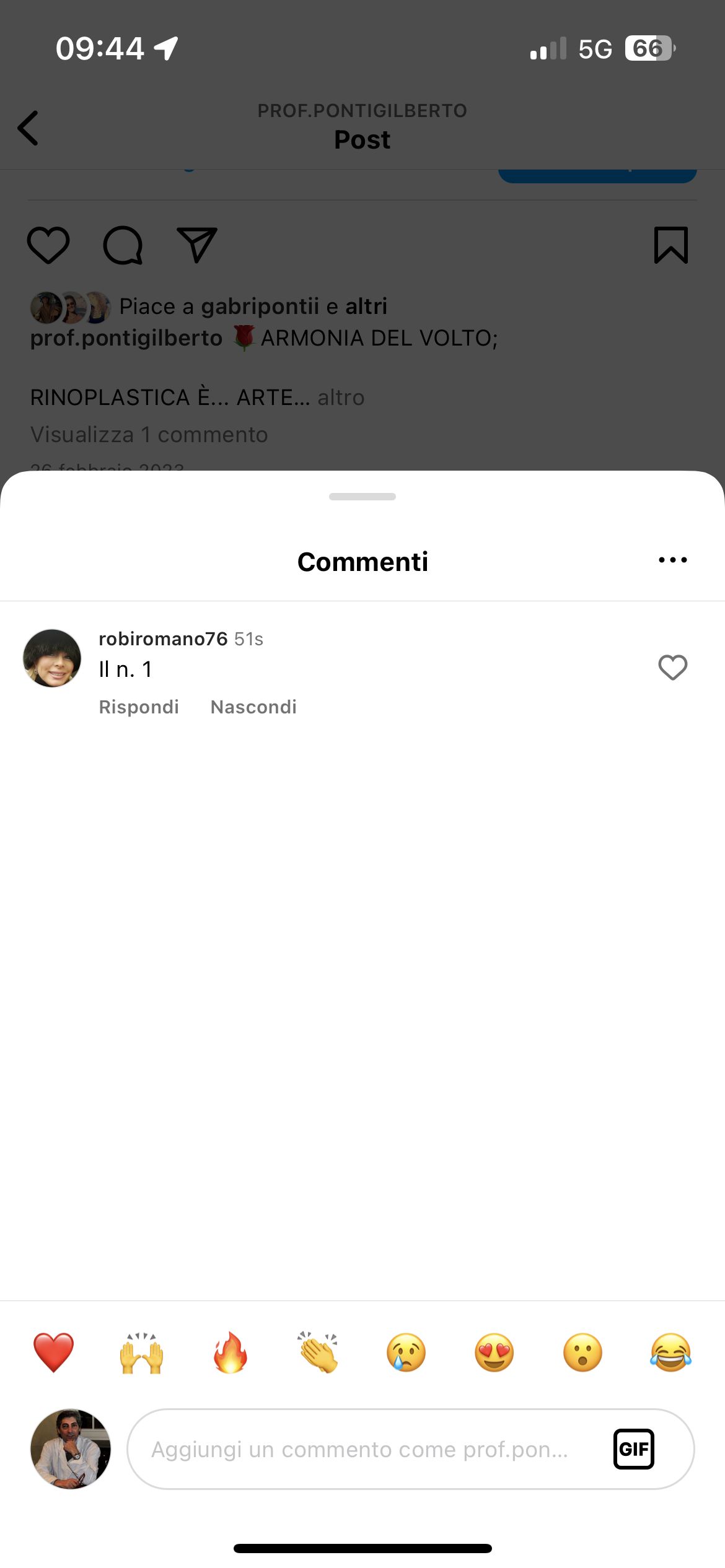The image size is (725, 1568).
Task: Open the GIF picker
Action: [633, 1449]
